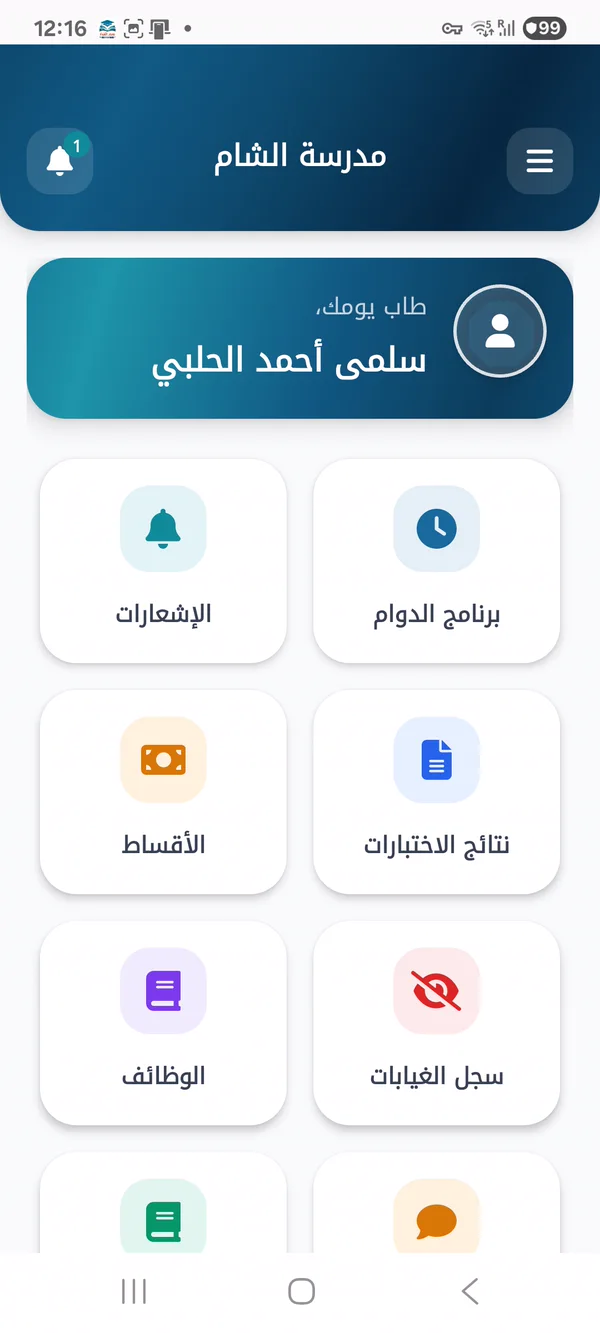Open the hamburger drawer menu
This screenshot has height=1333, width=600.
pyautogui.click(x=540, y=161)
